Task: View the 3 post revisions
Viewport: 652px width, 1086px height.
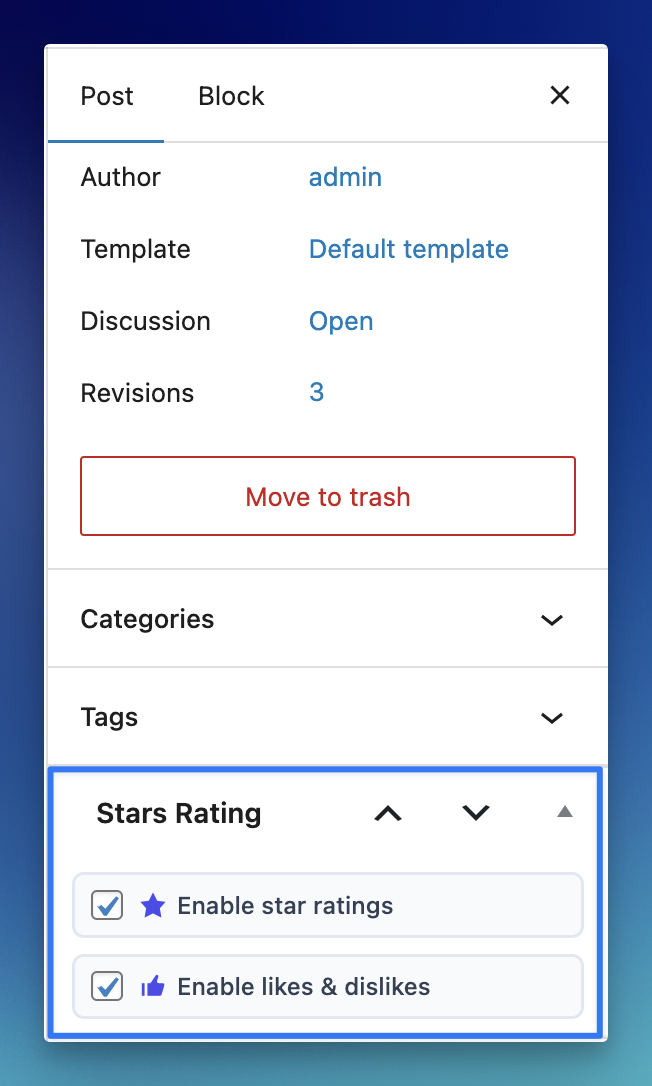Action: pyautogui.click(x=316, y=392)
